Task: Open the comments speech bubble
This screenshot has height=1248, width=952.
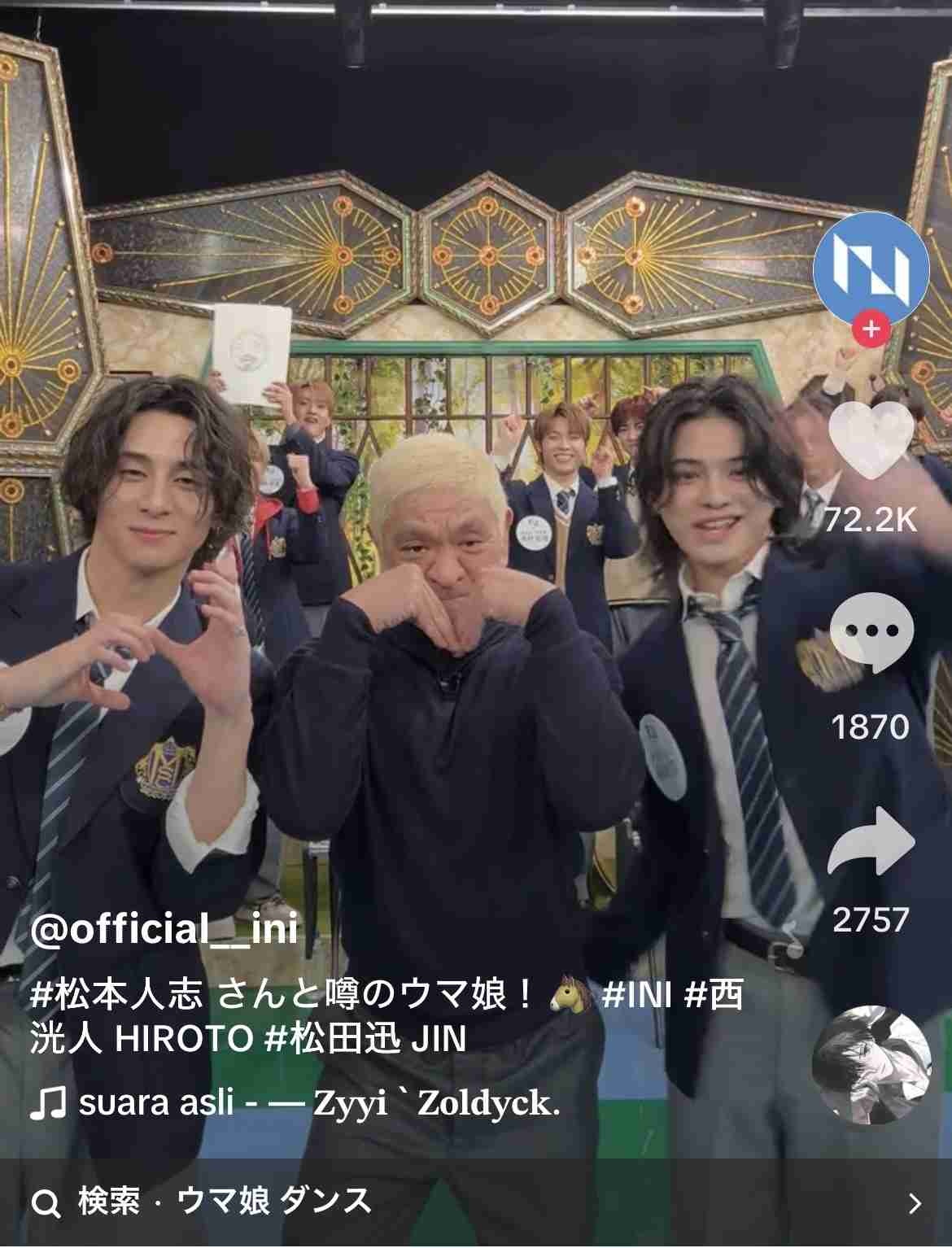Action: tap(871, 634)
